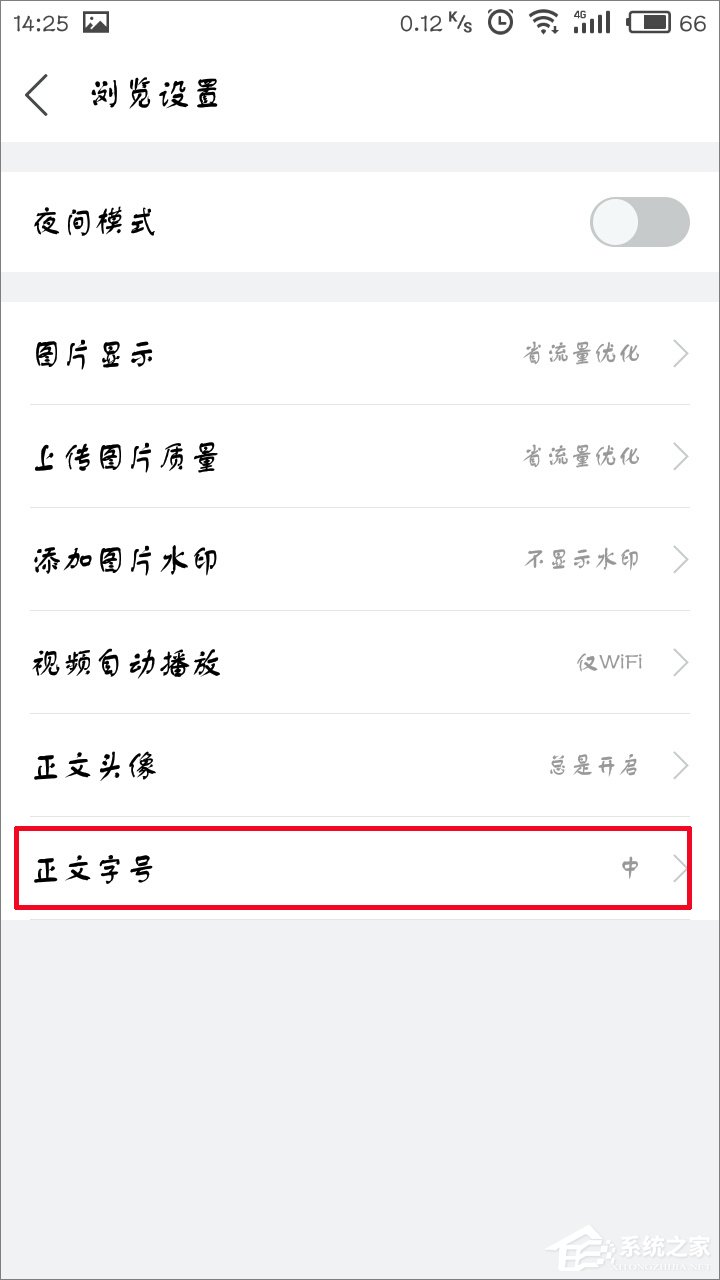Tap the back arrow to exit browse settings
720x1280 pixels.
tap(35, 95)
